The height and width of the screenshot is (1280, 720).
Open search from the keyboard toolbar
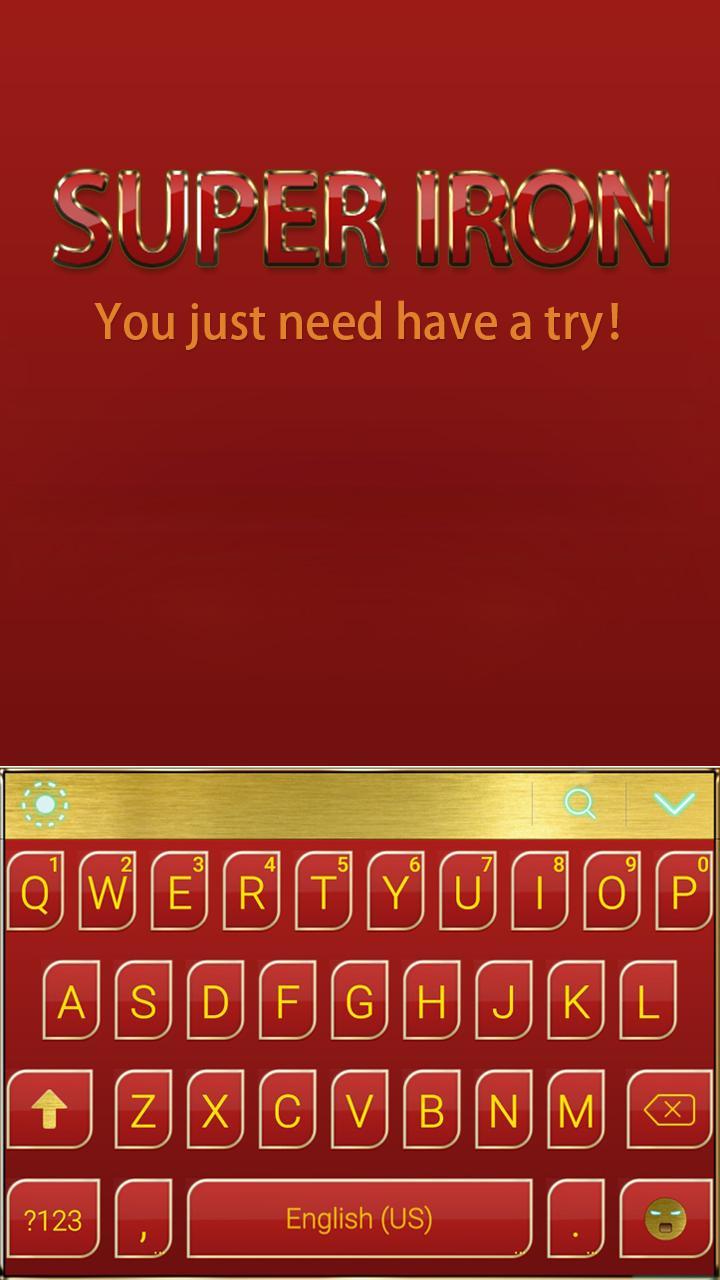581,803
